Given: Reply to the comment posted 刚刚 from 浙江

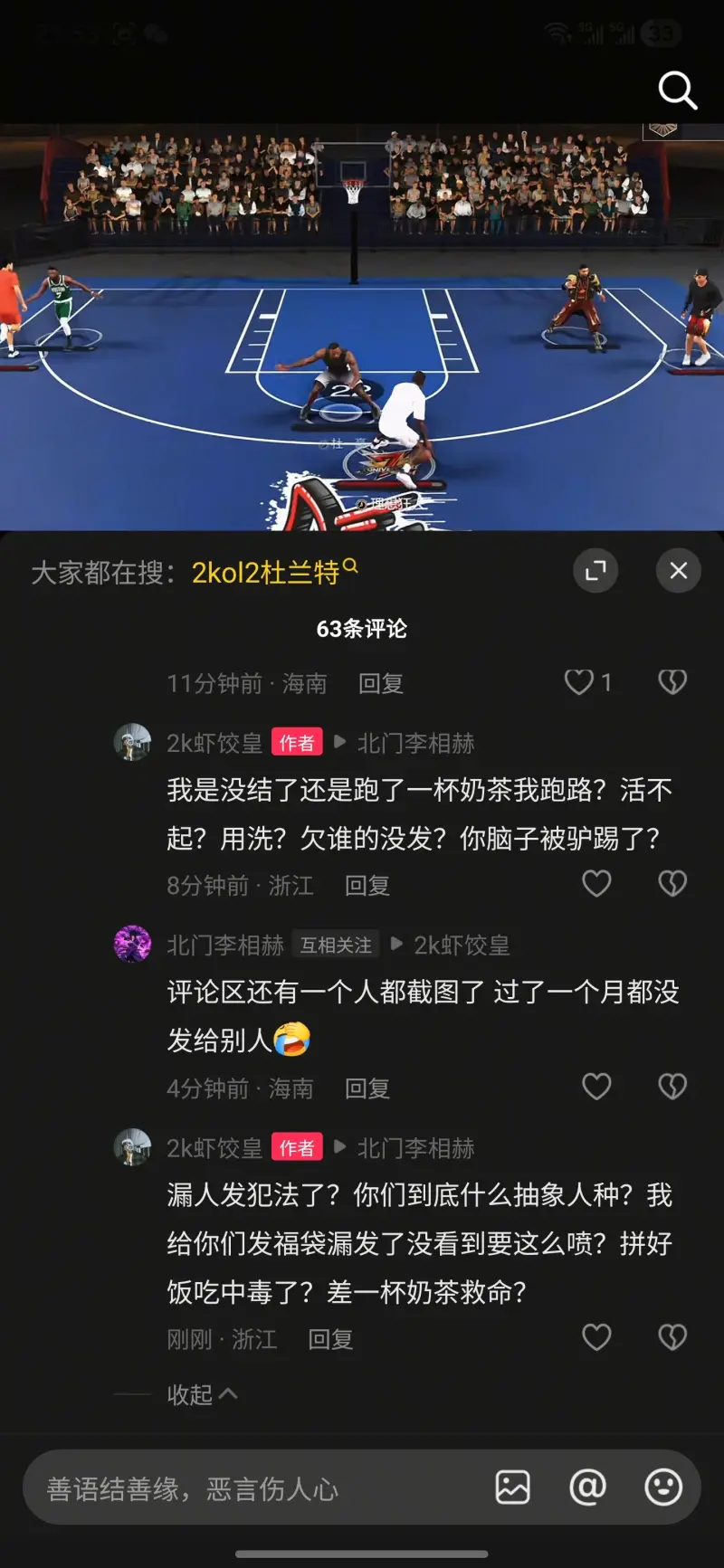Looking at the screenshot, I should tap(330, 1339).
